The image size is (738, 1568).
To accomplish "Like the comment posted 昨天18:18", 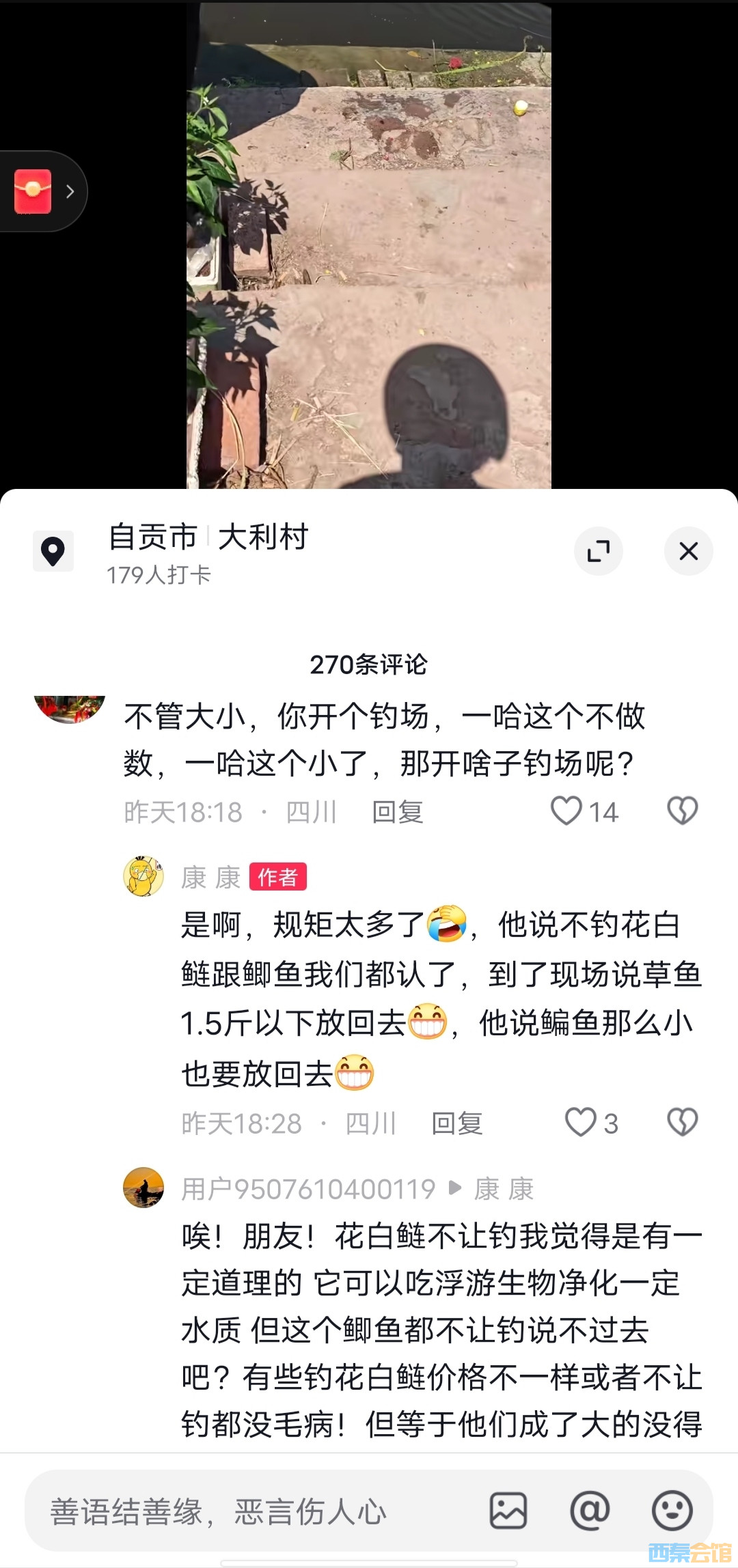I will 567,811.
